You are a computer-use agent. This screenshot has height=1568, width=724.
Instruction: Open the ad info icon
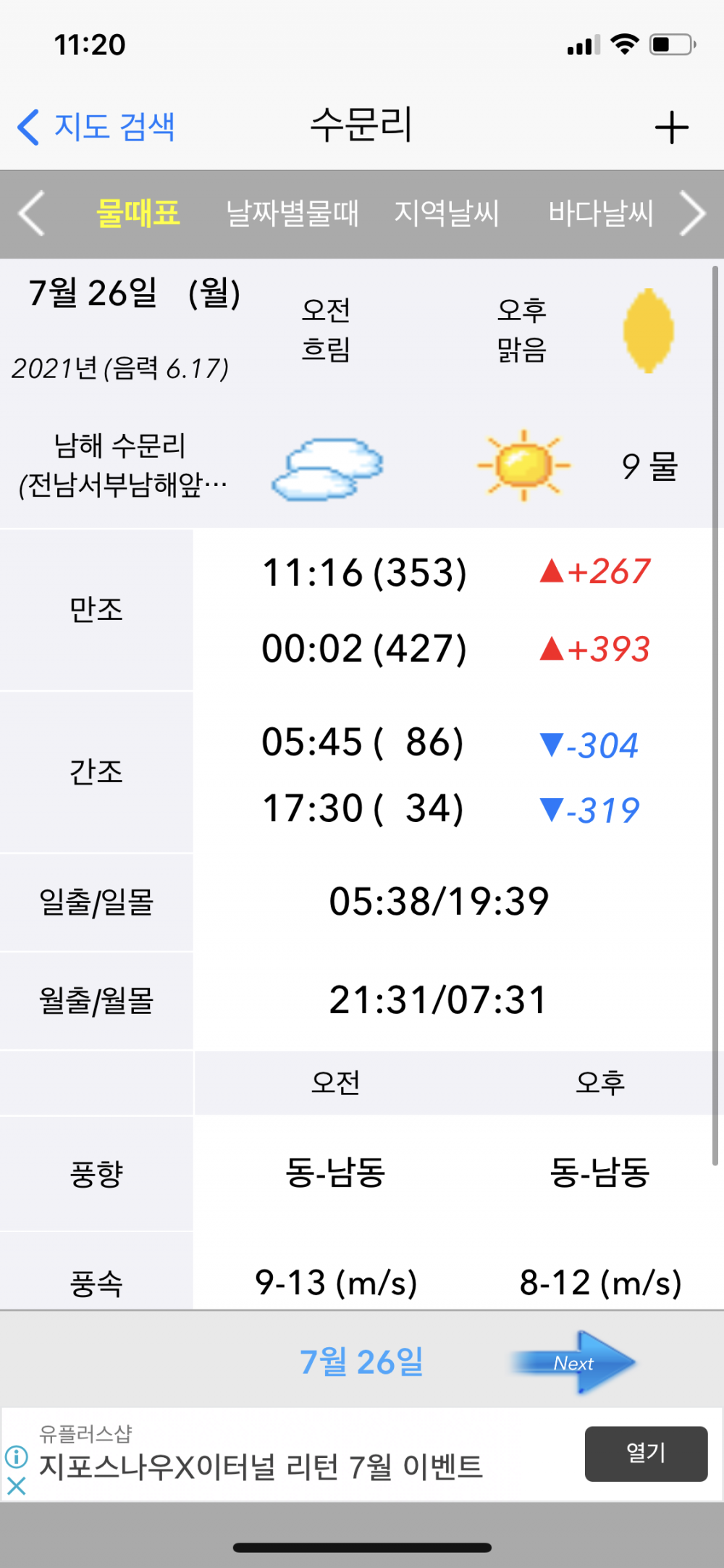pyautogui.click(x=16, y=1456)
